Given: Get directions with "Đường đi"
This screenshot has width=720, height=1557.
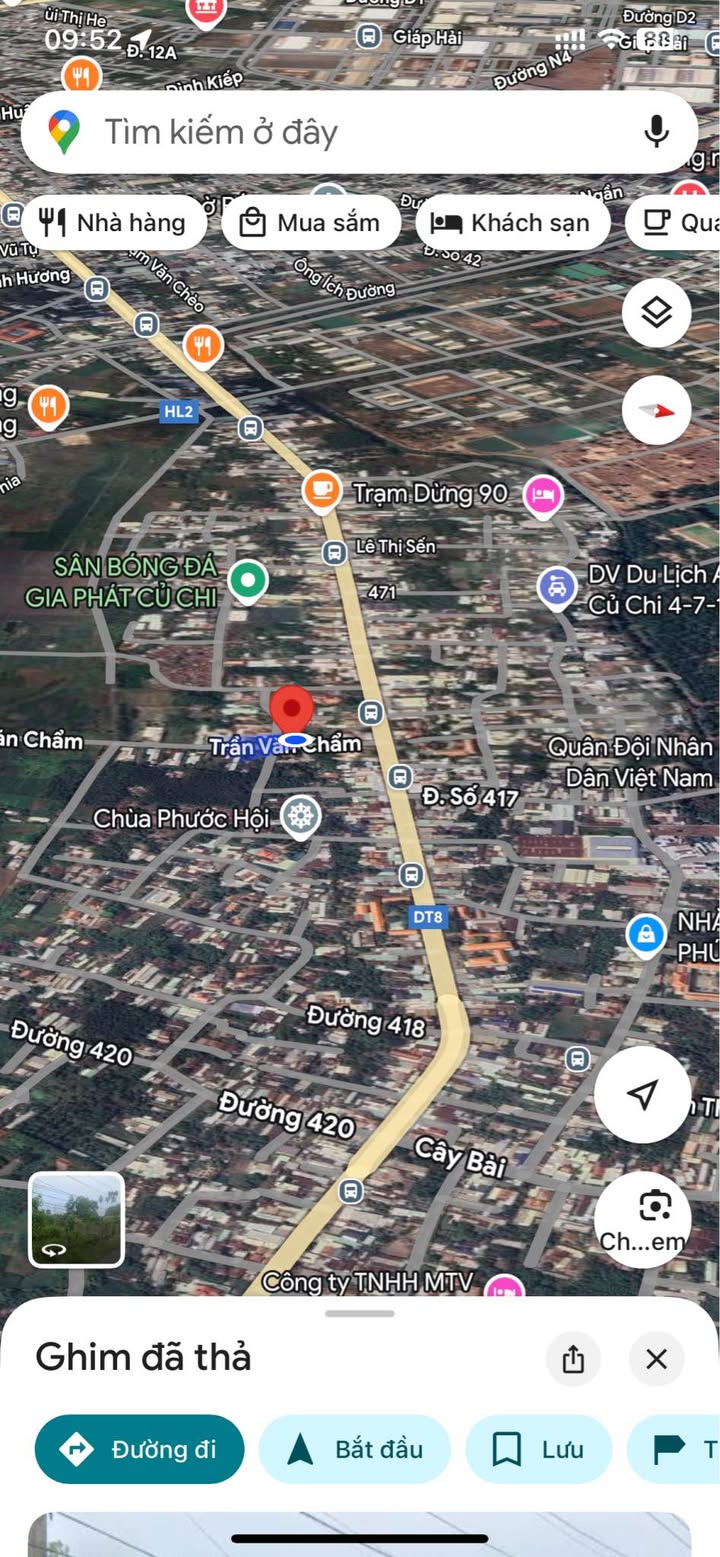Looking at the screenshot, I should click(139, 1449).
